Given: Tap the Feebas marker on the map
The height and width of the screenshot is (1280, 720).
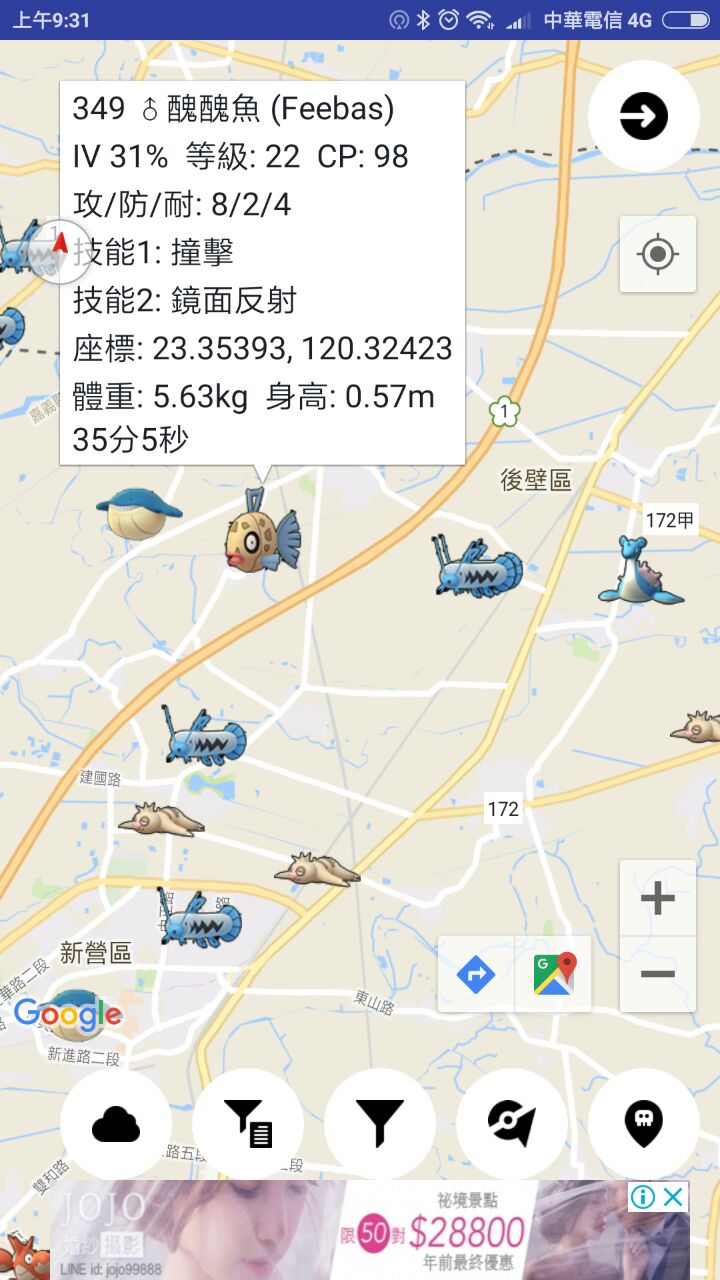Looking at the screenshot, I should pos(261,532).
